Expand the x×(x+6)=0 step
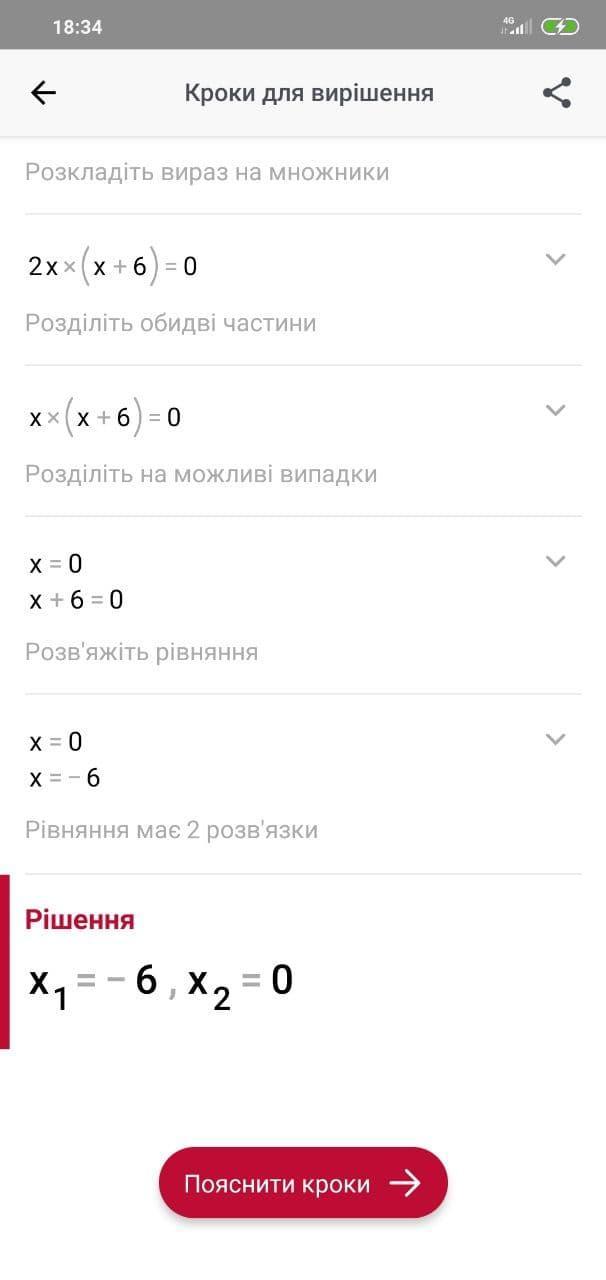This screenshot has height=1280, width=606. 555,410
